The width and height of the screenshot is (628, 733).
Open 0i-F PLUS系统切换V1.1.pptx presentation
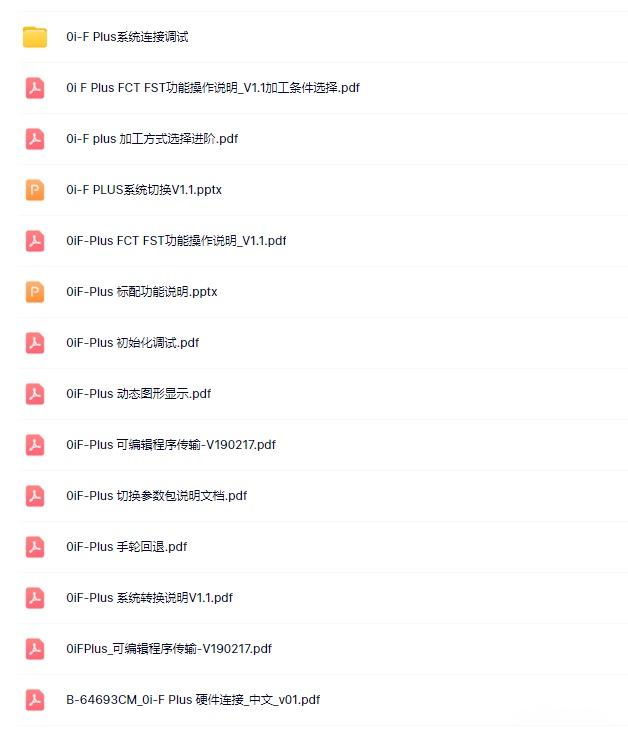pos(144,190)
